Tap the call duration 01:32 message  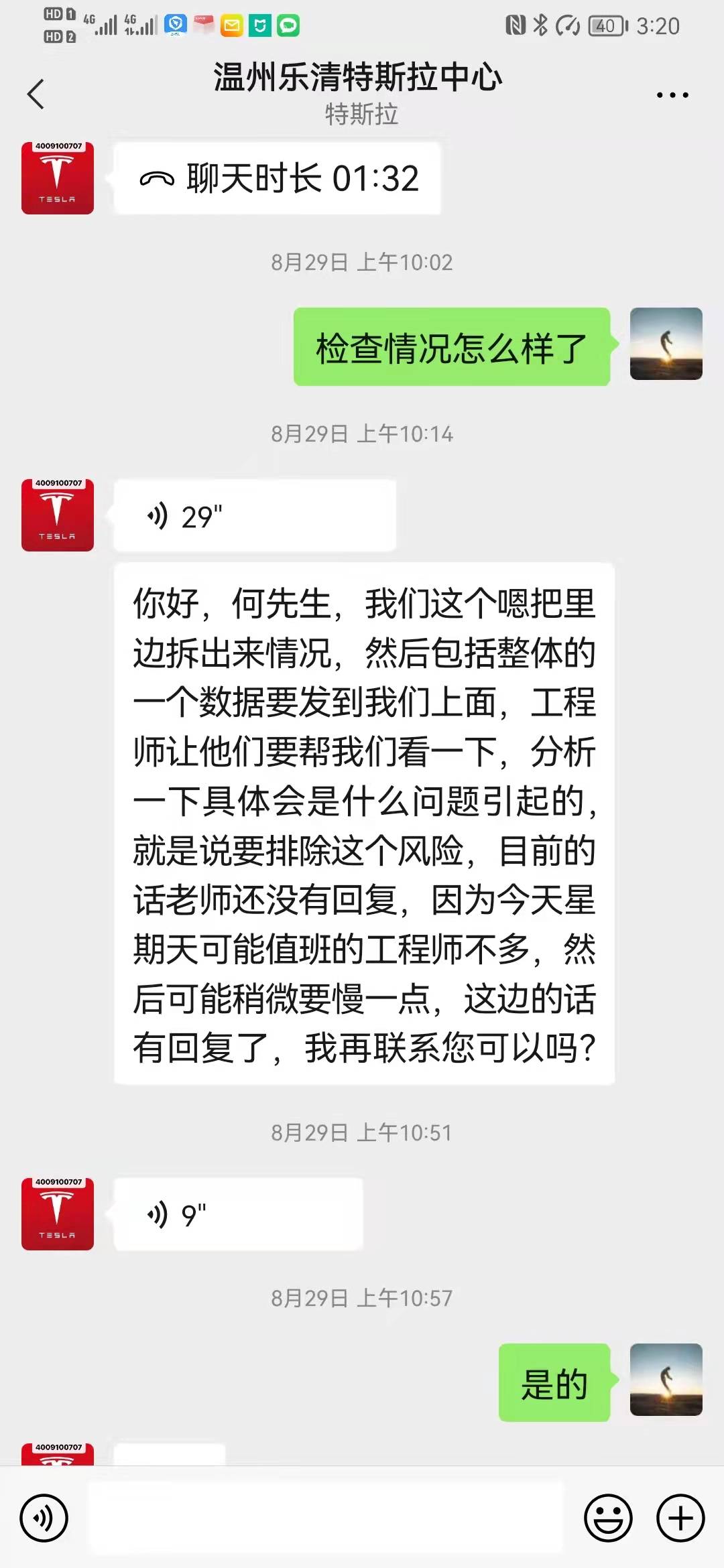click(278, 178)
